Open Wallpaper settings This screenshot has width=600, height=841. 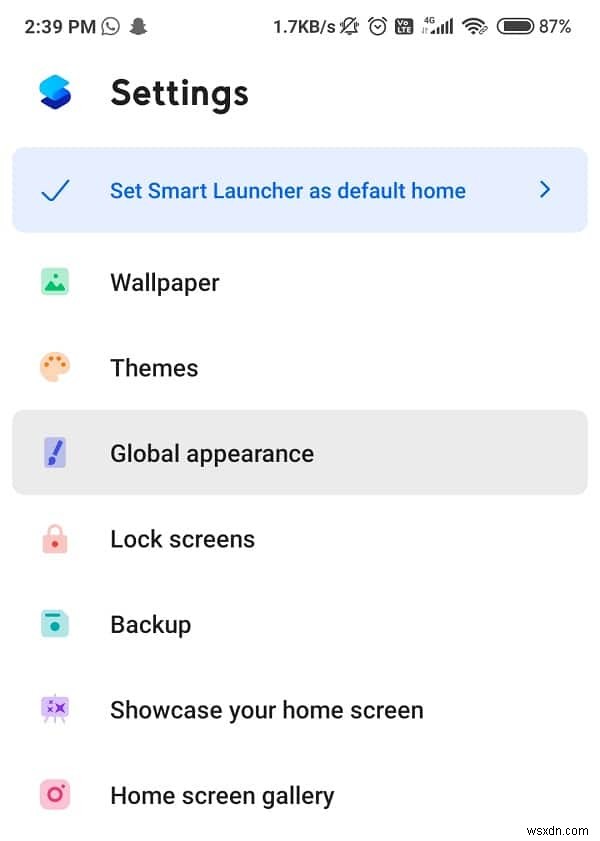coord(165,283)
